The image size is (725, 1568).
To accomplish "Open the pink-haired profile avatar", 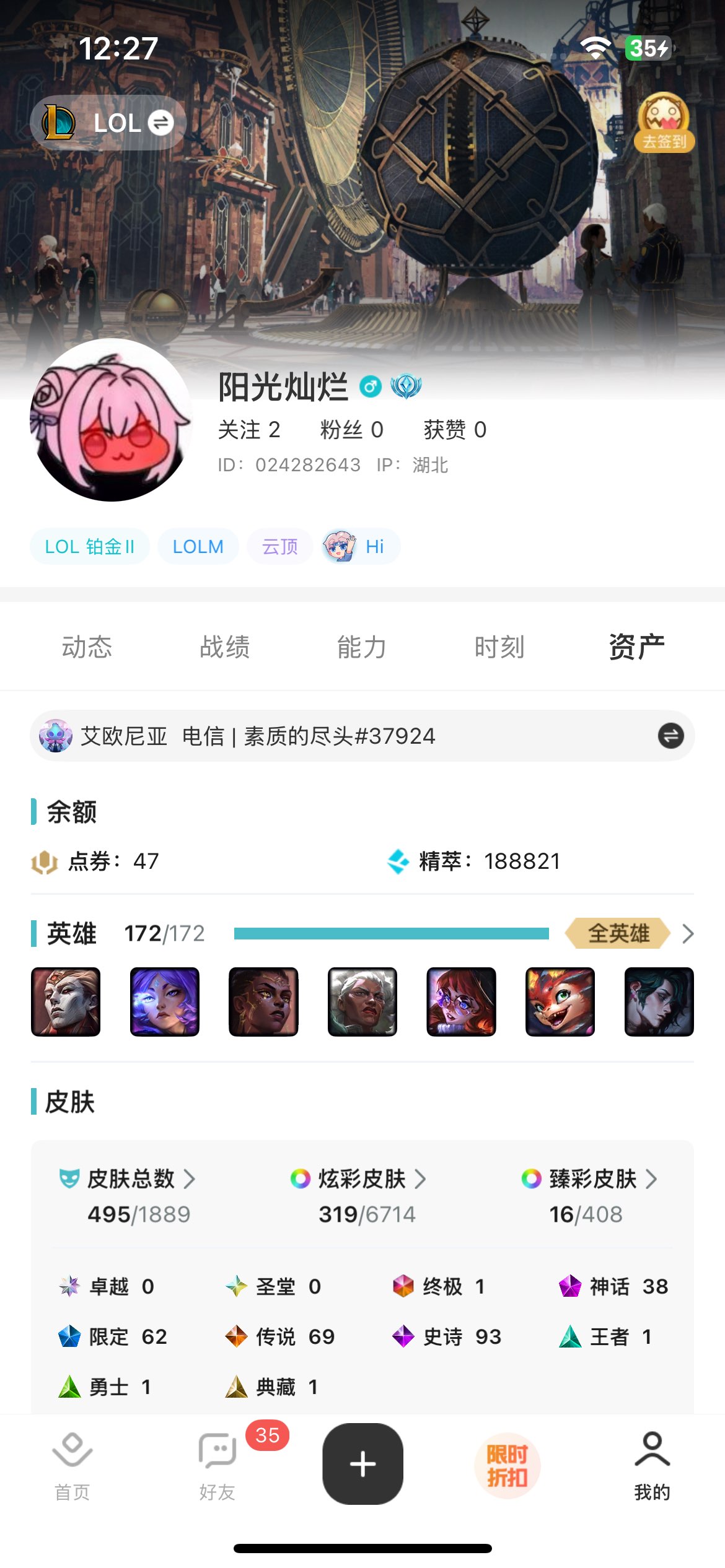I will pyautogui.click(x=112, y=420).
